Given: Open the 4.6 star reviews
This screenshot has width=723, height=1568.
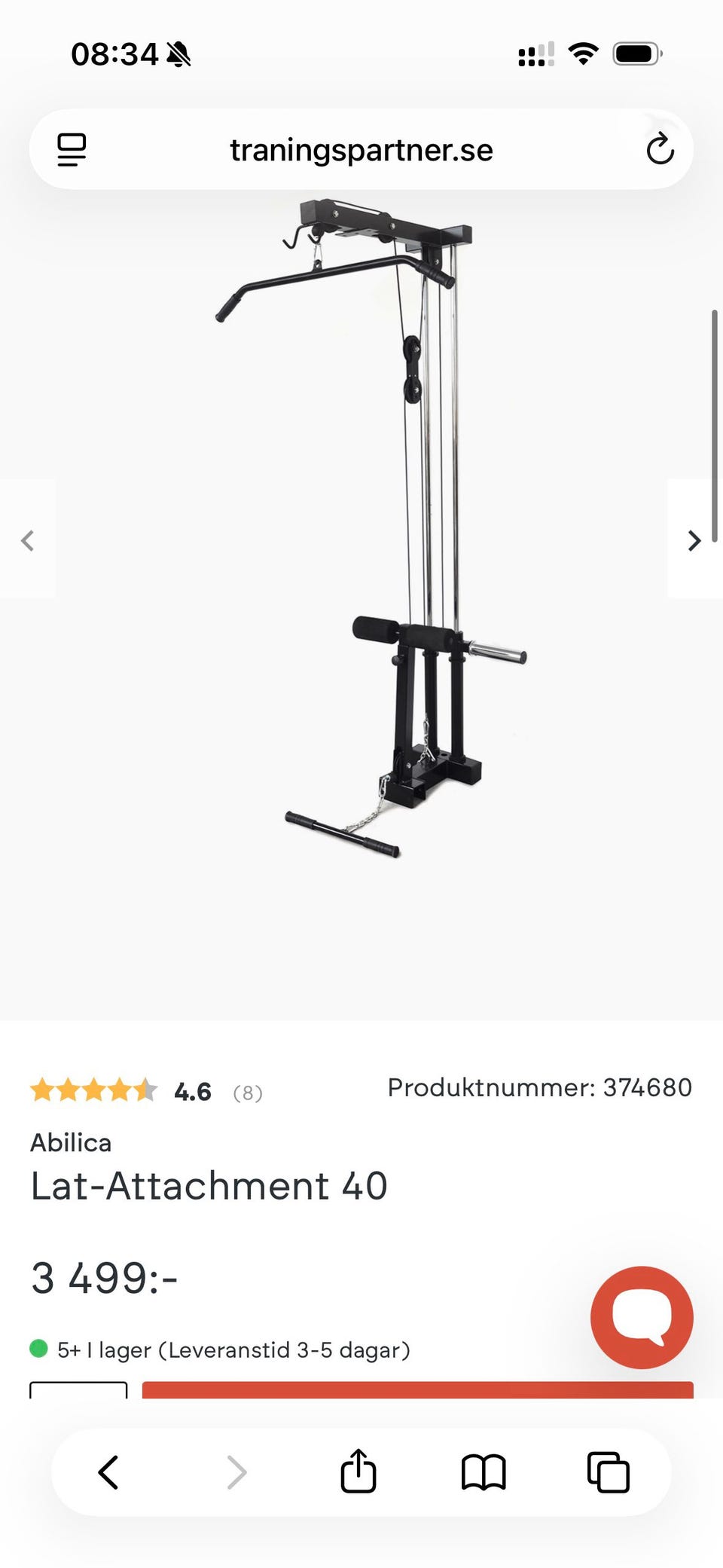Looking at the screenshot, I should pyautogui.click(x=147, y=1090).
